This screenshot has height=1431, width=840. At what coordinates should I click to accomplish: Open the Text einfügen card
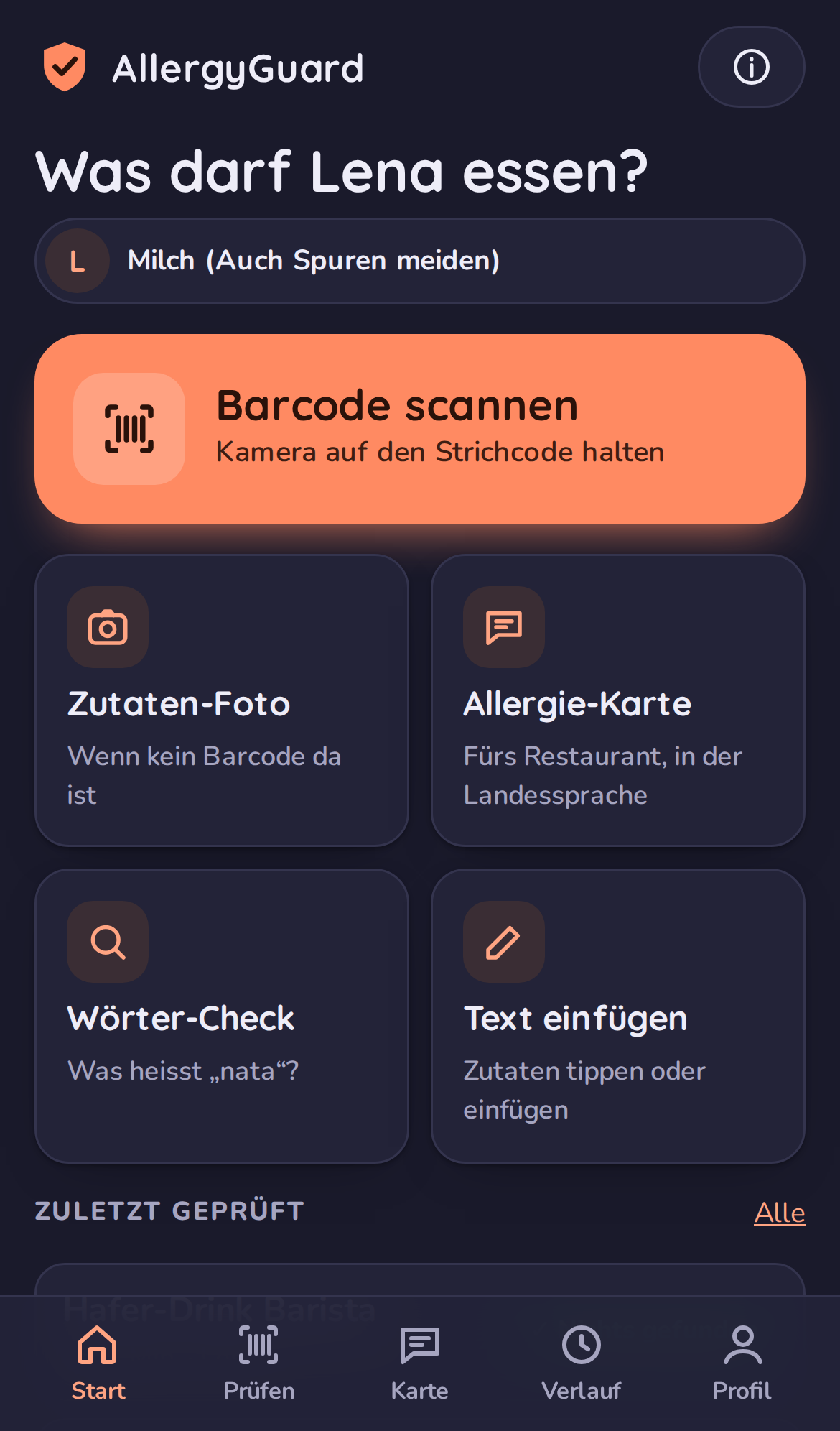[x=618, y=1016]
